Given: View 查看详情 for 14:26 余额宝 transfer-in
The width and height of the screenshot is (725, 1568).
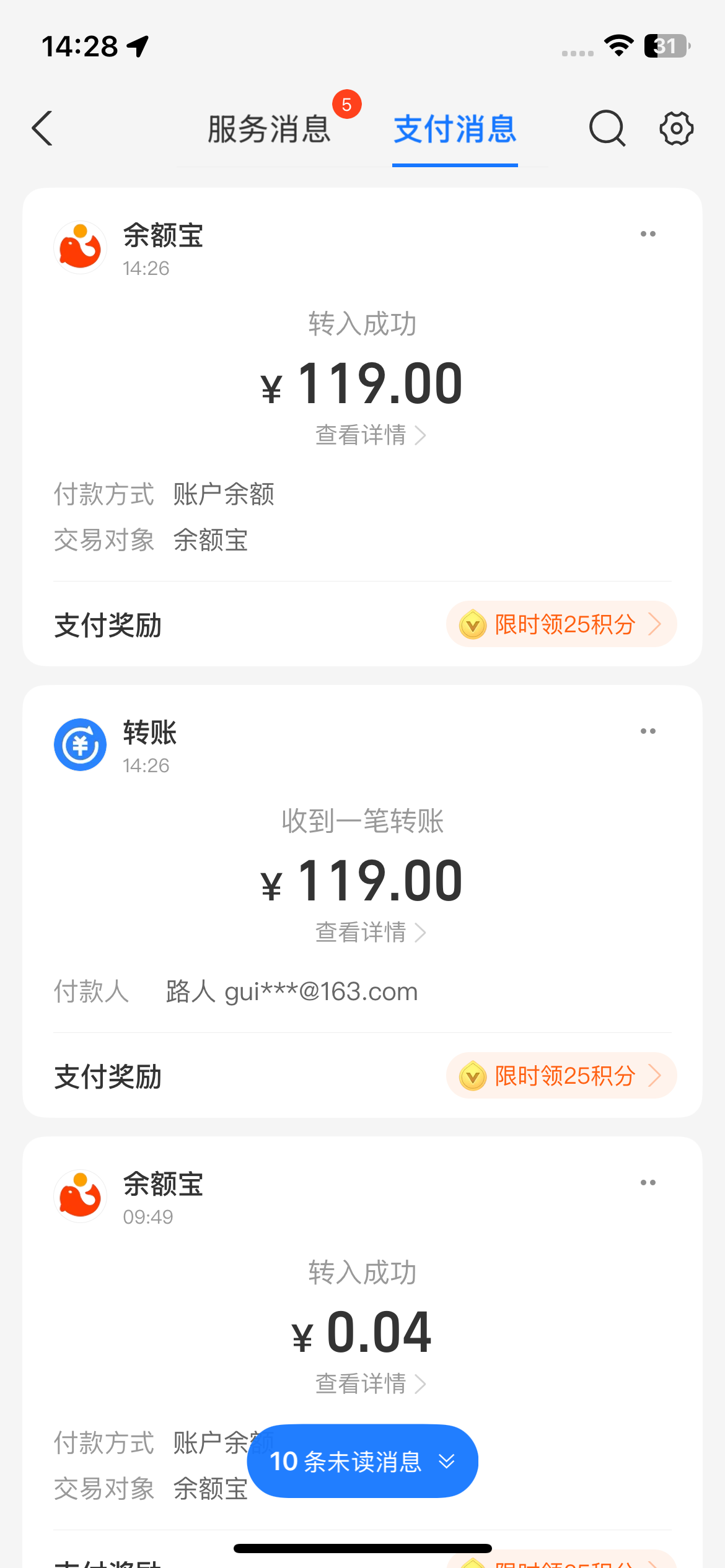Looking at the screenshot, I should click(x=369, y=435).
